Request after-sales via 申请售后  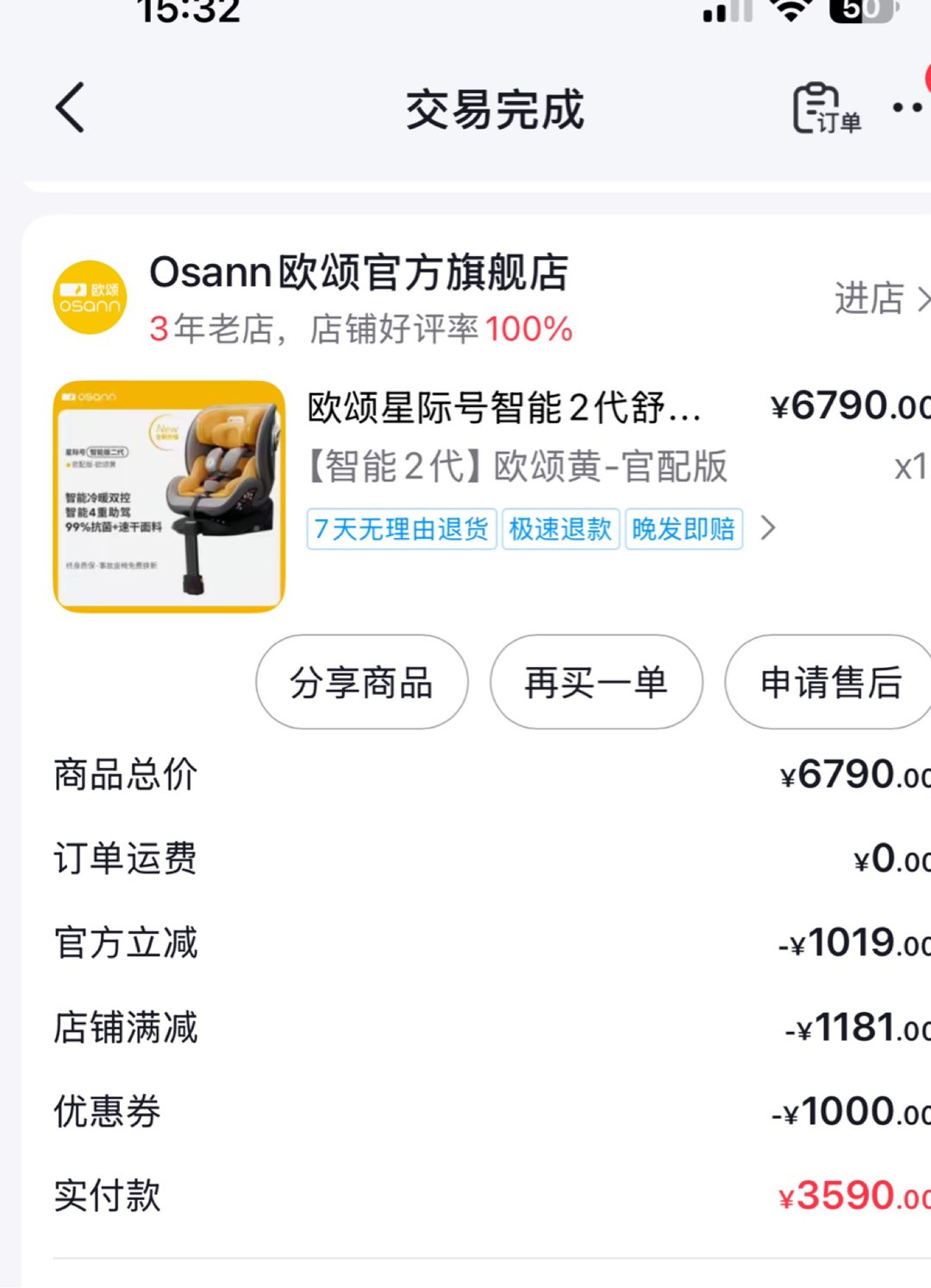829,683
